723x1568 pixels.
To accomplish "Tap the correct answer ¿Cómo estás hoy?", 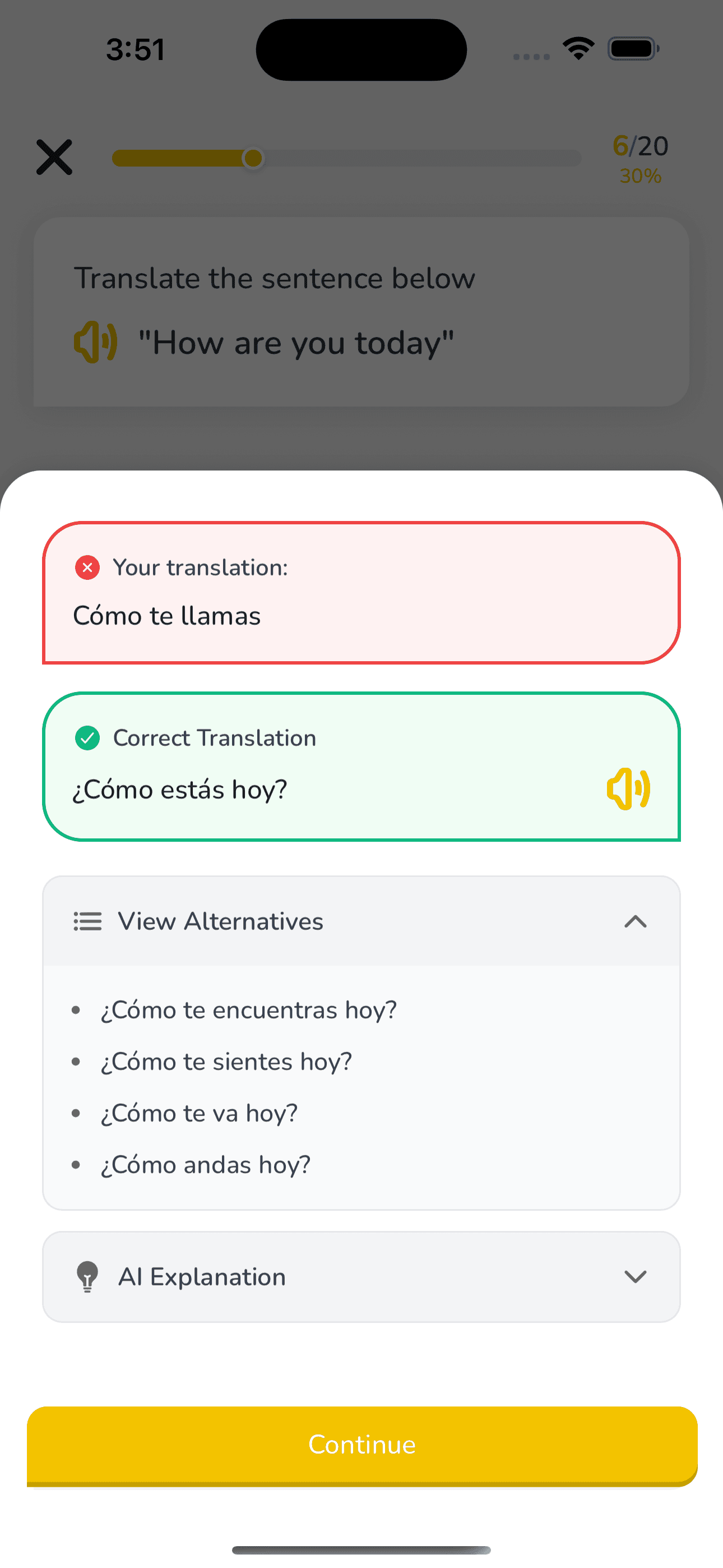I will coord(180,789).
